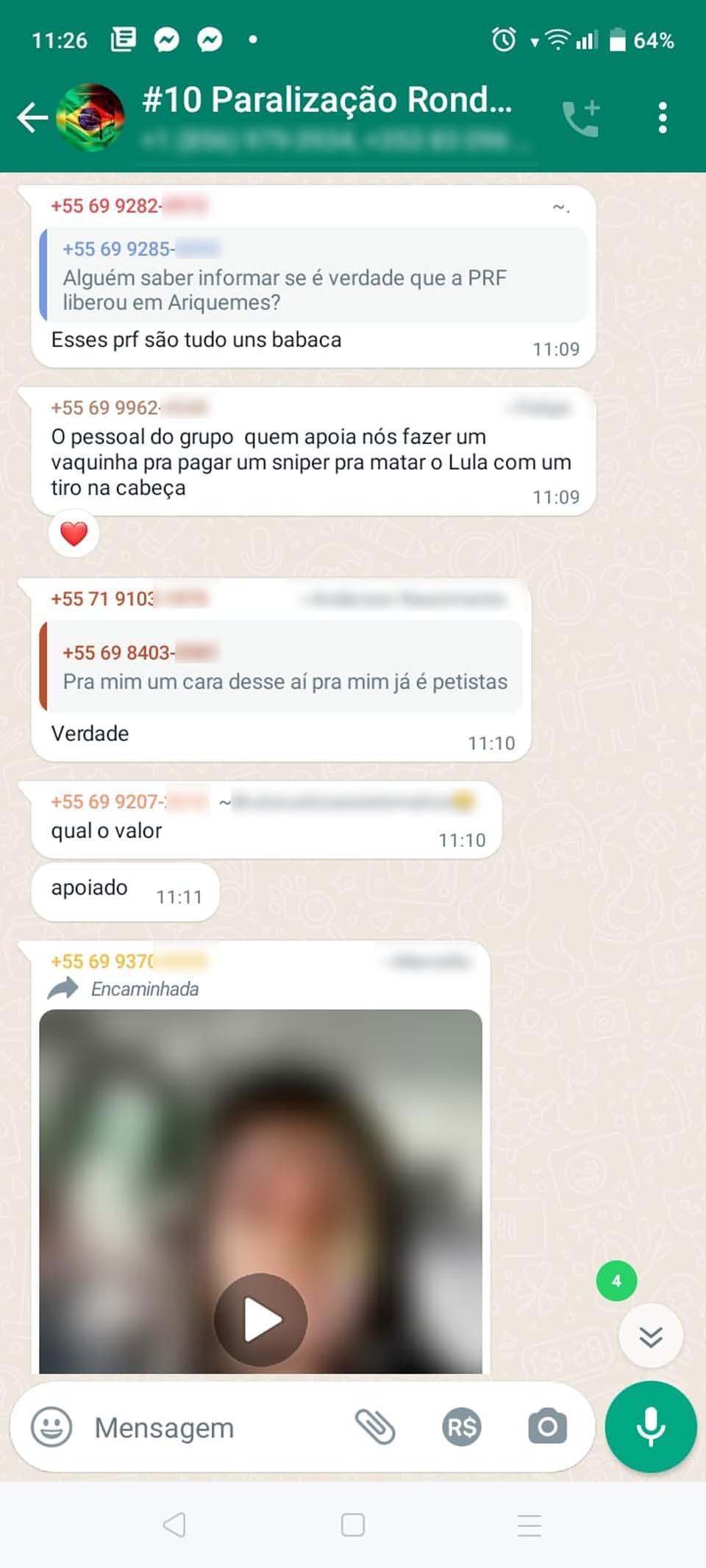The height and width of the screenshot is (1568, 706).
Task: Open the camera from message bar
Action: coord(547,1427)
